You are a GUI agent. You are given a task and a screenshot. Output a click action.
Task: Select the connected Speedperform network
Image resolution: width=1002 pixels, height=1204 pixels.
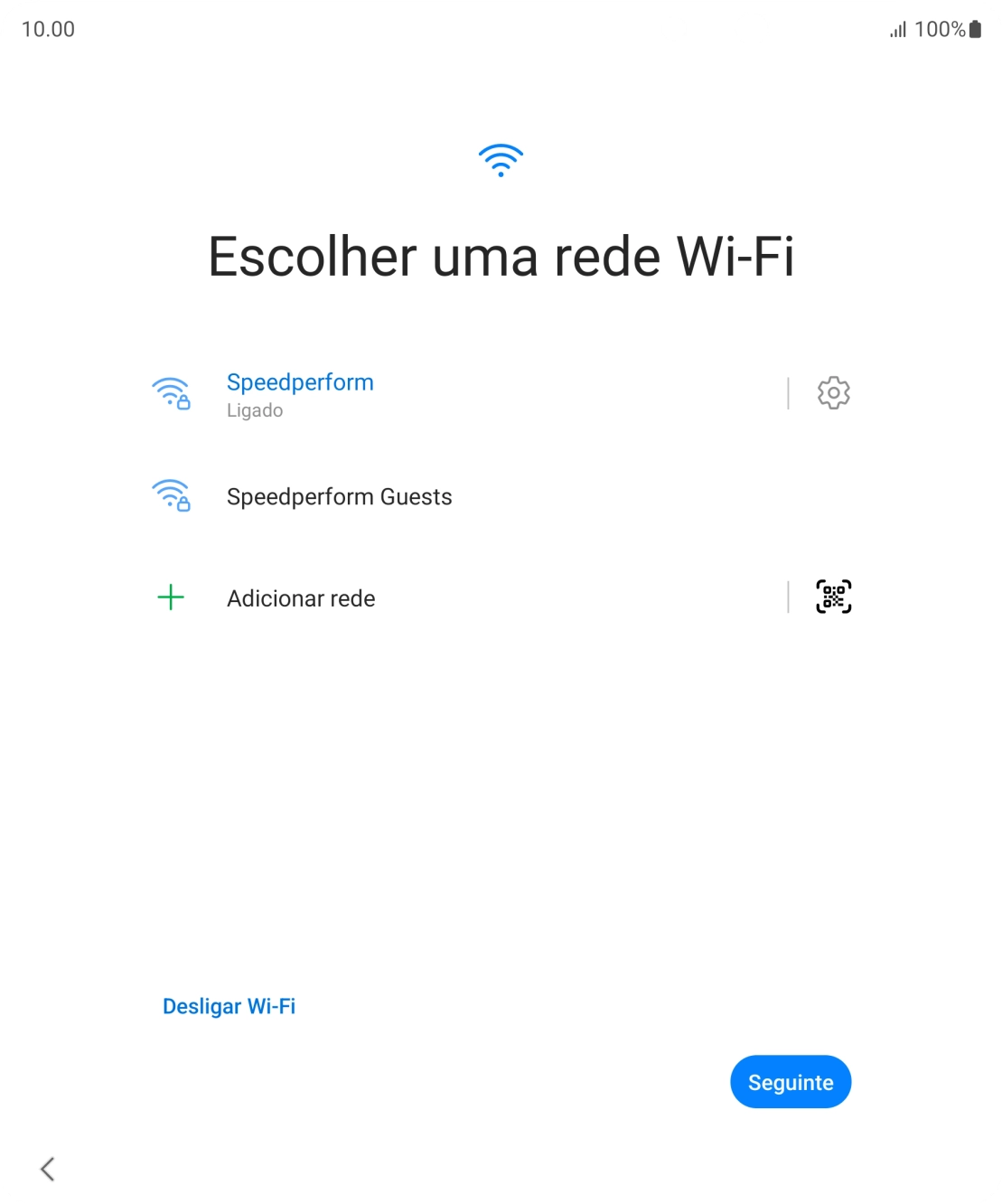tap(300, 394)
